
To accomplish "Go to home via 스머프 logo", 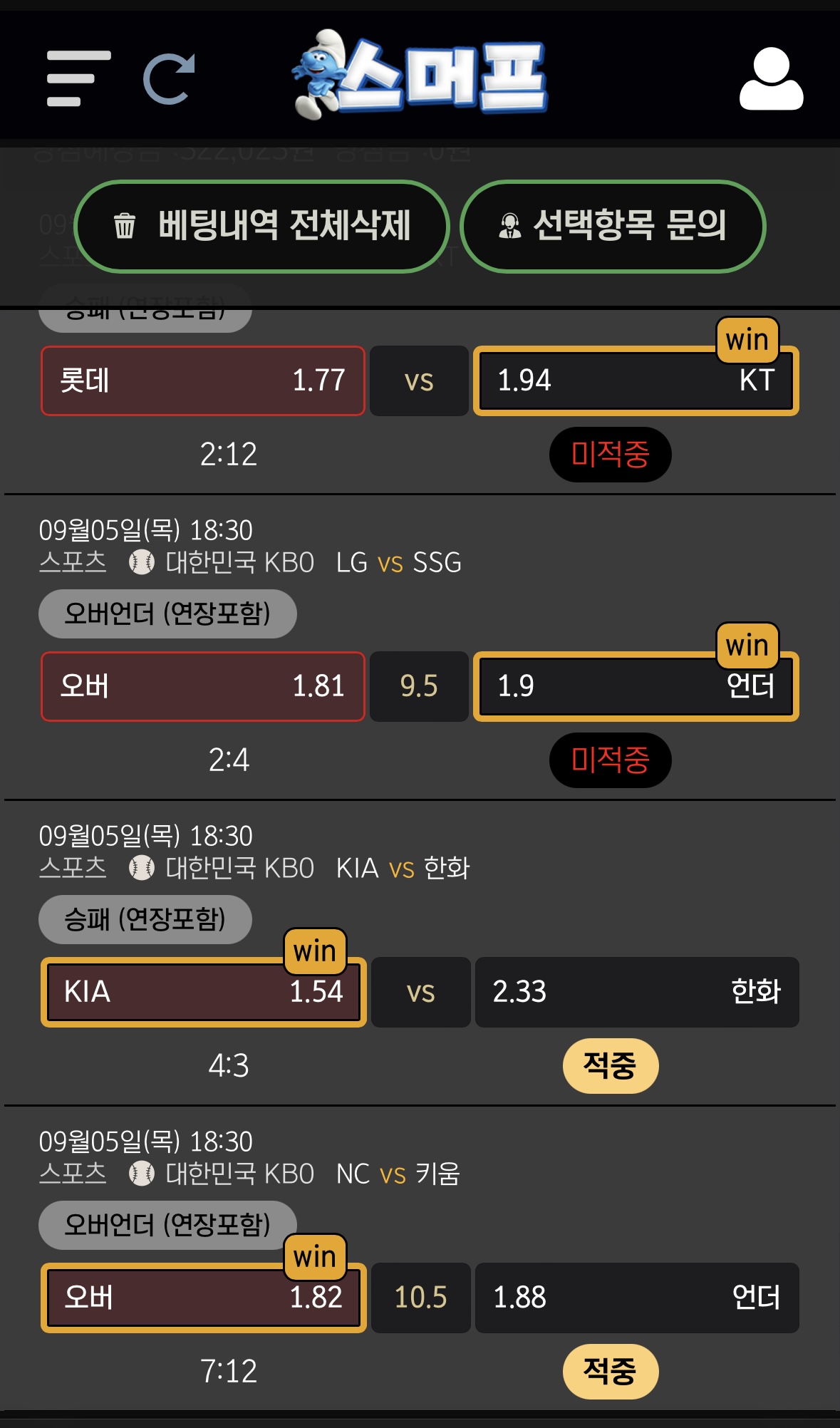I will tap(420, 74).
